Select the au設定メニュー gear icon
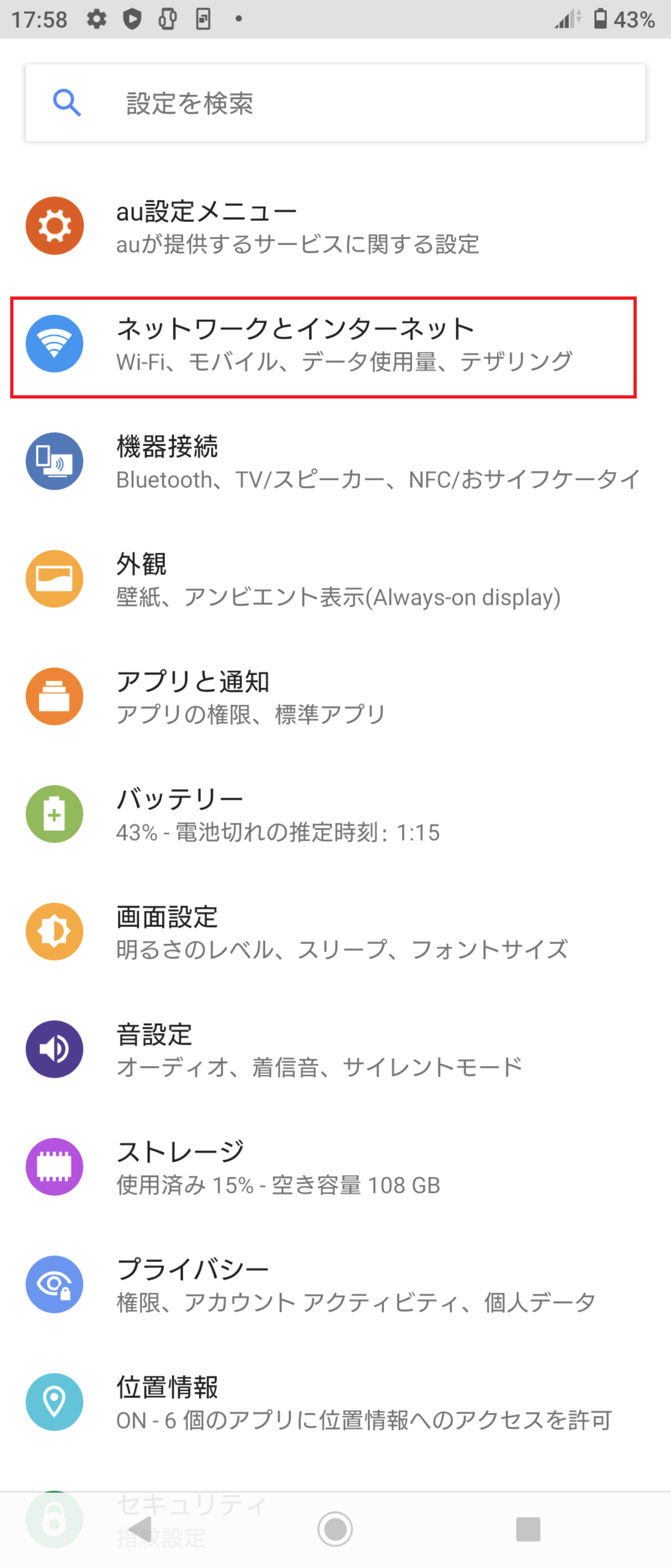This screenshot has width=671, height=1568. 54,226
